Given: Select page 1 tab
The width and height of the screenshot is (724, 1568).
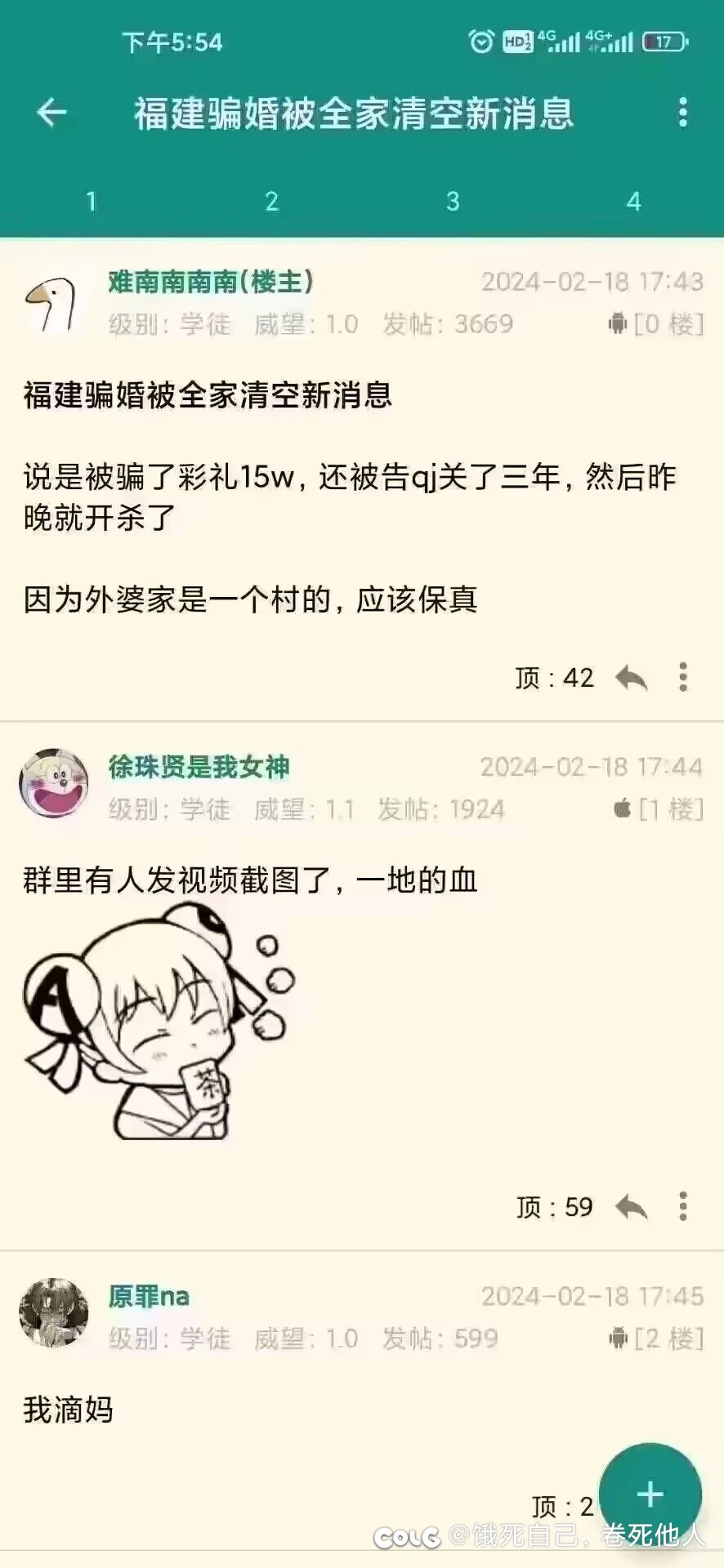Looking at the screenshot, I should click(91, 201).
